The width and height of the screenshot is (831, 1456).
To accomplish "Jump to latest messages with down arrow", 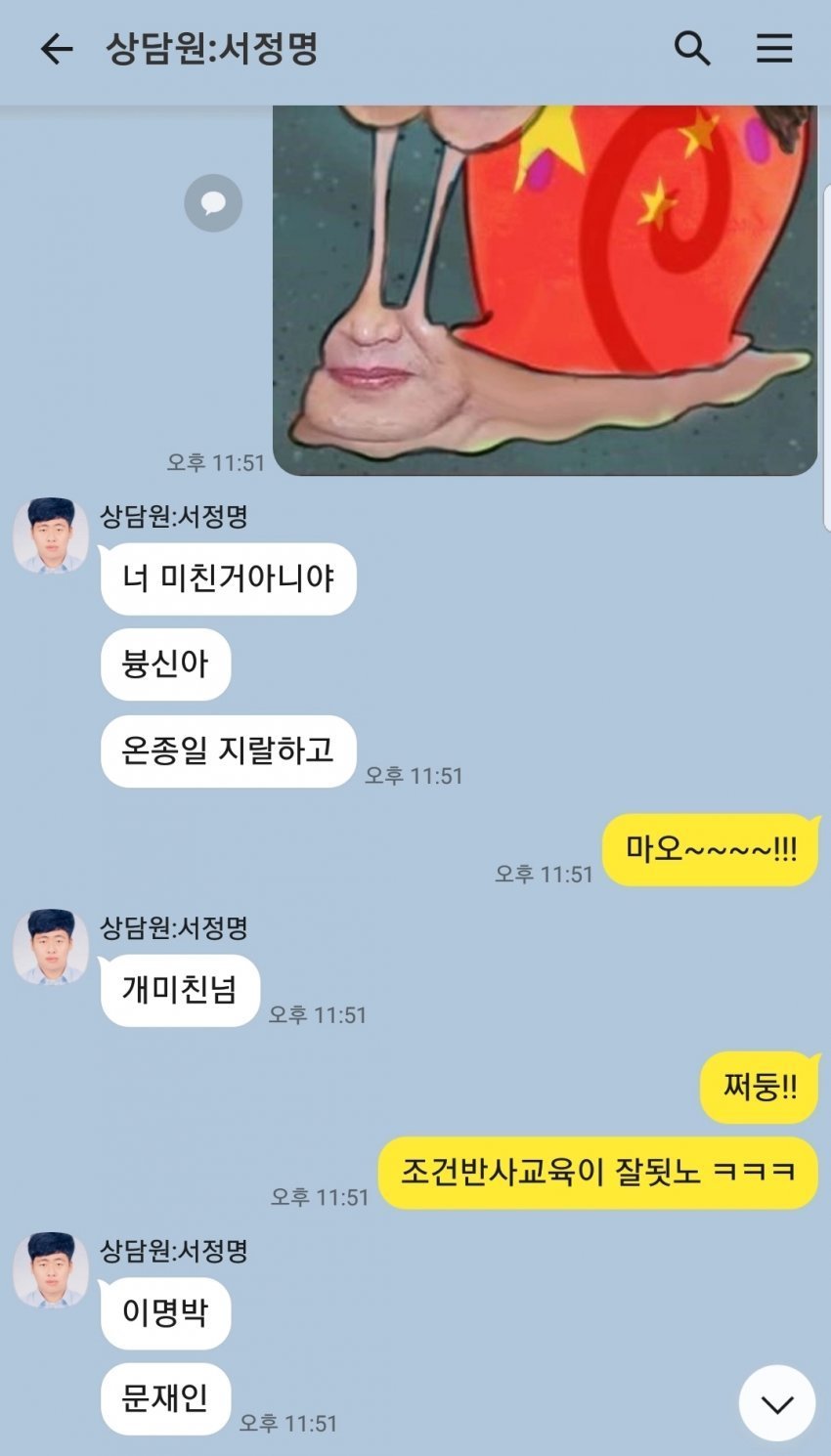I will [777, 1403].
